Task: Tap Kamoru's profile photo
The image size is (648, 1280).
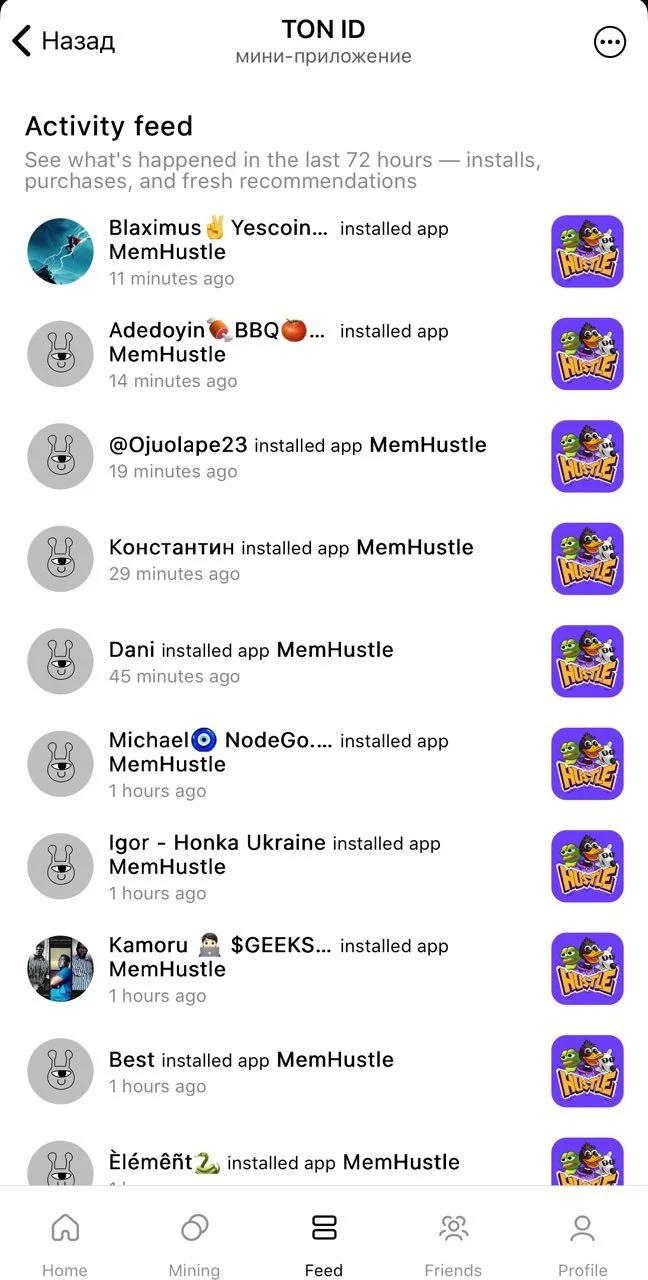Action: (x=60, y=969)
